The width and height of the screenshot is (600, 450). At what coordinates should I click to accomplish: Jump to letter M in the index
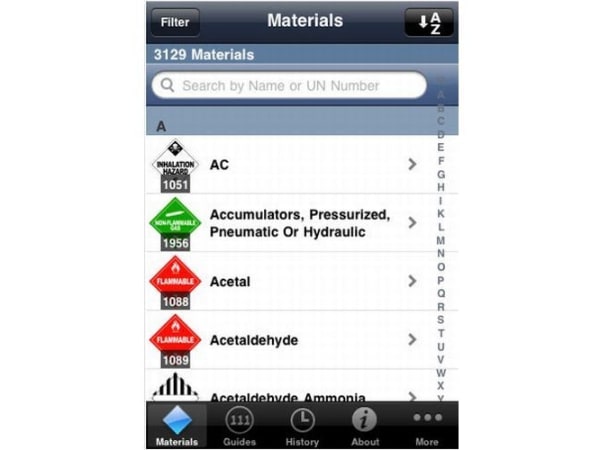tap(441, 240)
